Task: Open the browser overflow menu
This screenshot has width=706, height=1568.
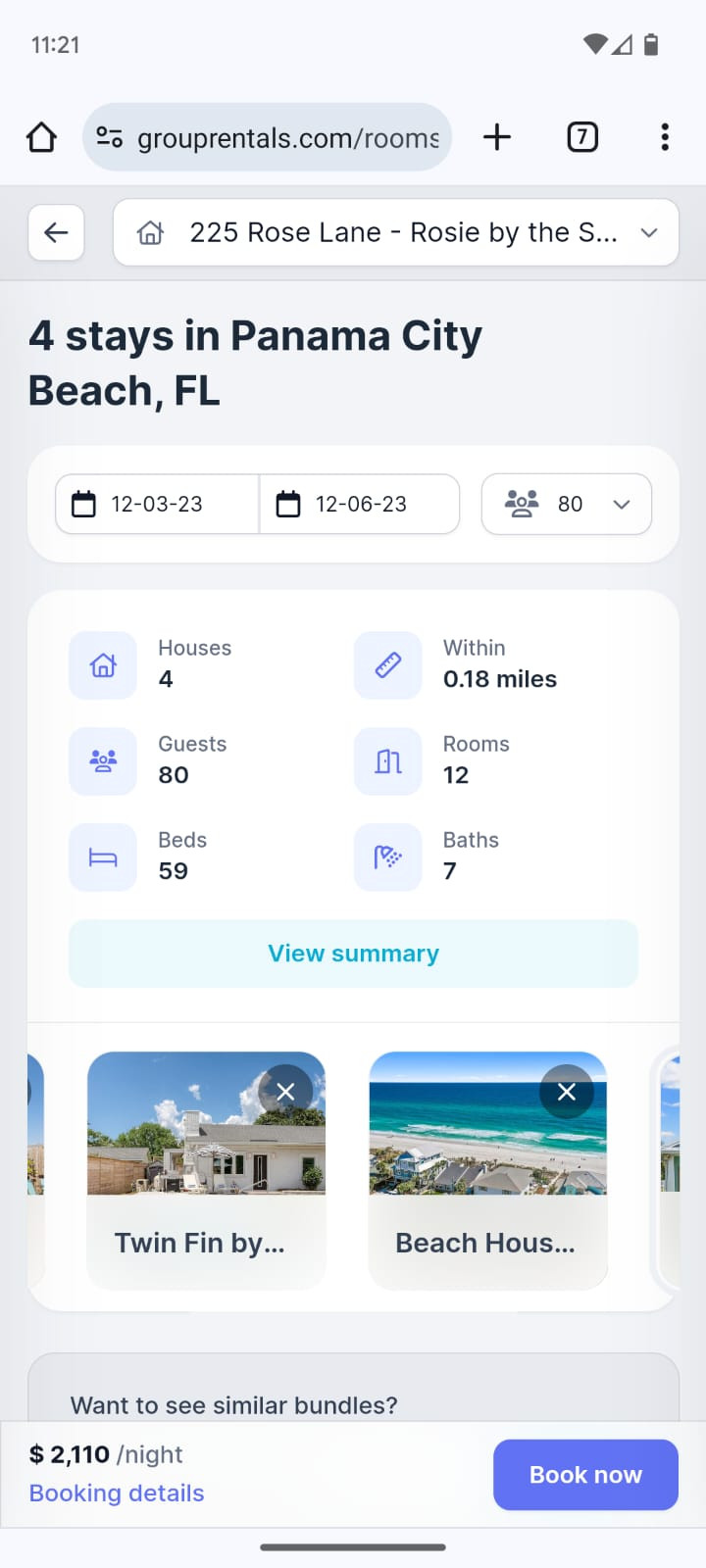Action: click(x=665, y=137)
